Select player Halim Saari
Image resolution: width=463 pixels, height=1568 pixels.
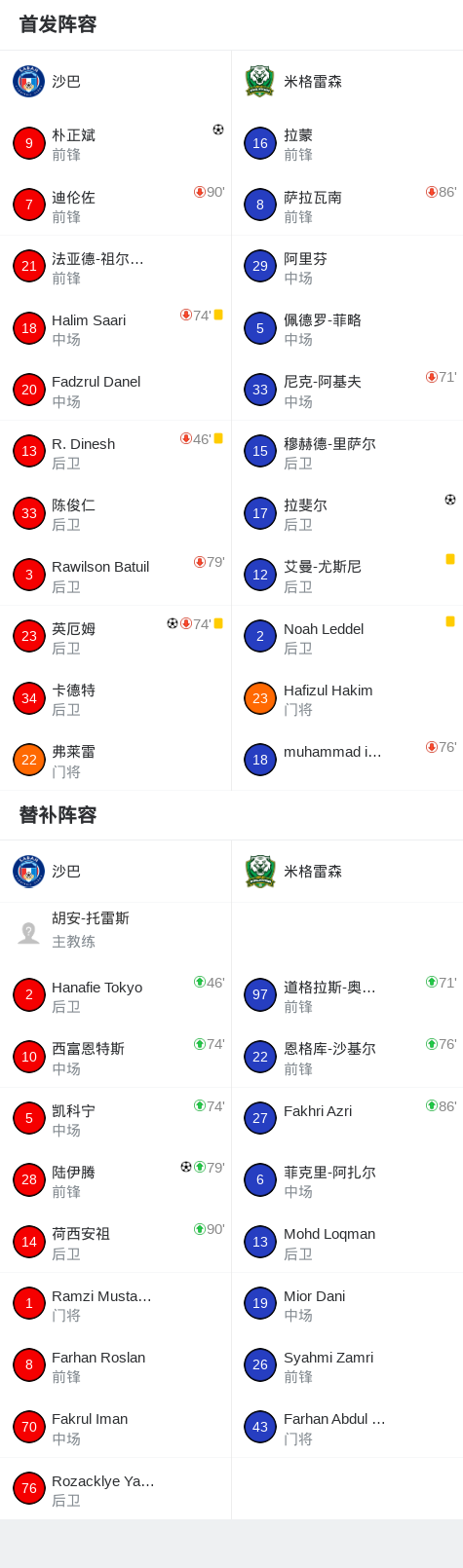(115, 328)
